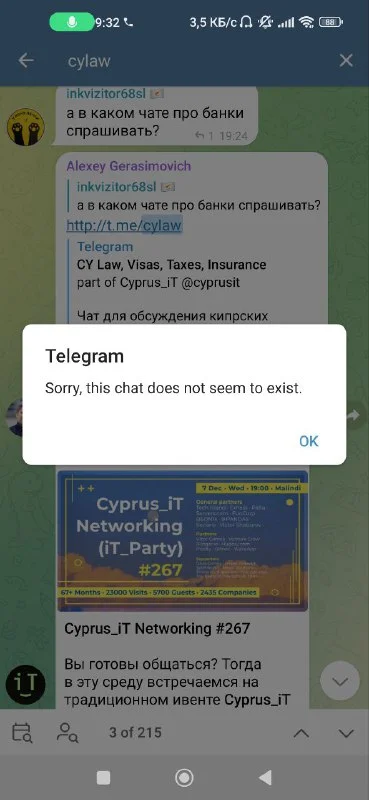Open the t.me/cylaw link

pyautogui.click(x=124, y=225)
